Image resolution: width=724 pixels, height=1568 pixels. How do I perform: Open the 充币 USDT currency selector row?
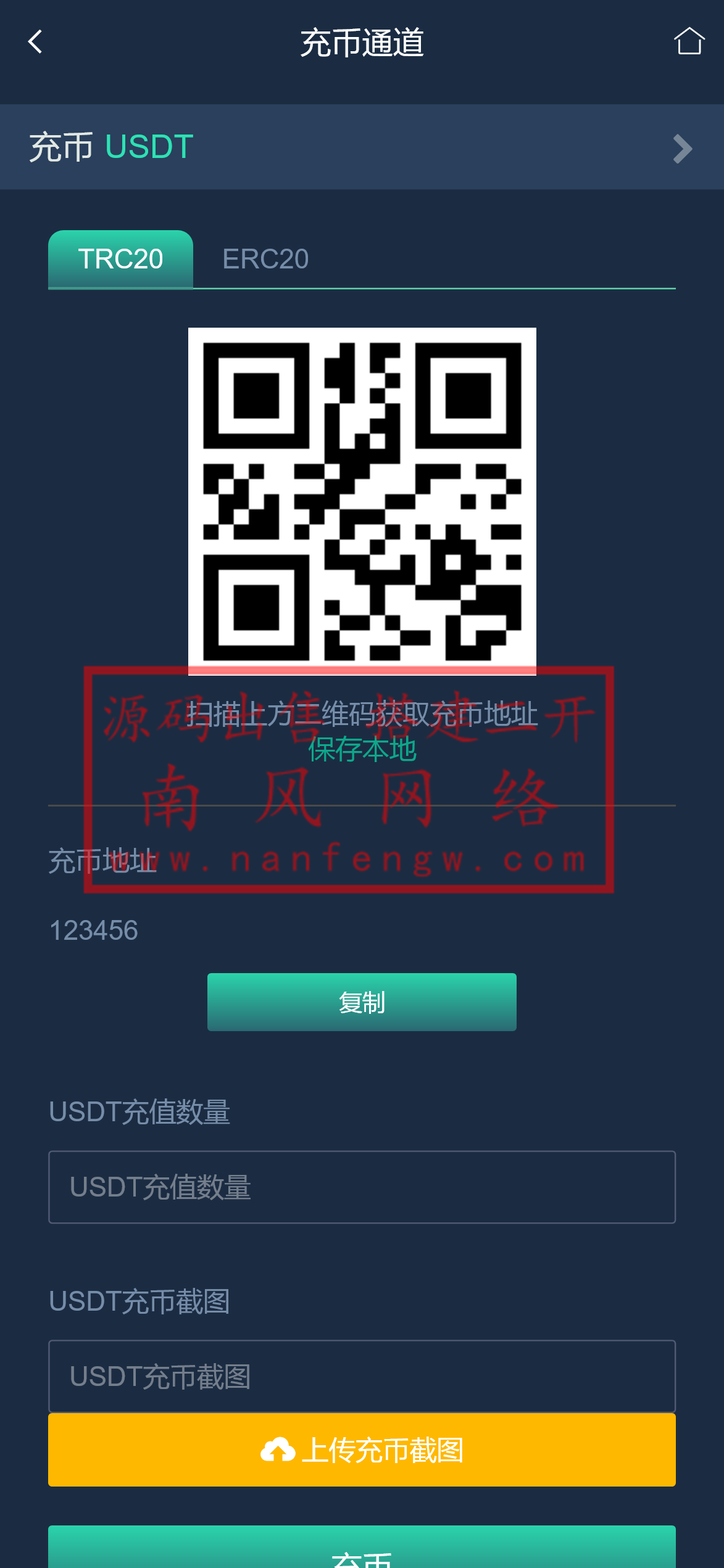click(x=362, y=147)
